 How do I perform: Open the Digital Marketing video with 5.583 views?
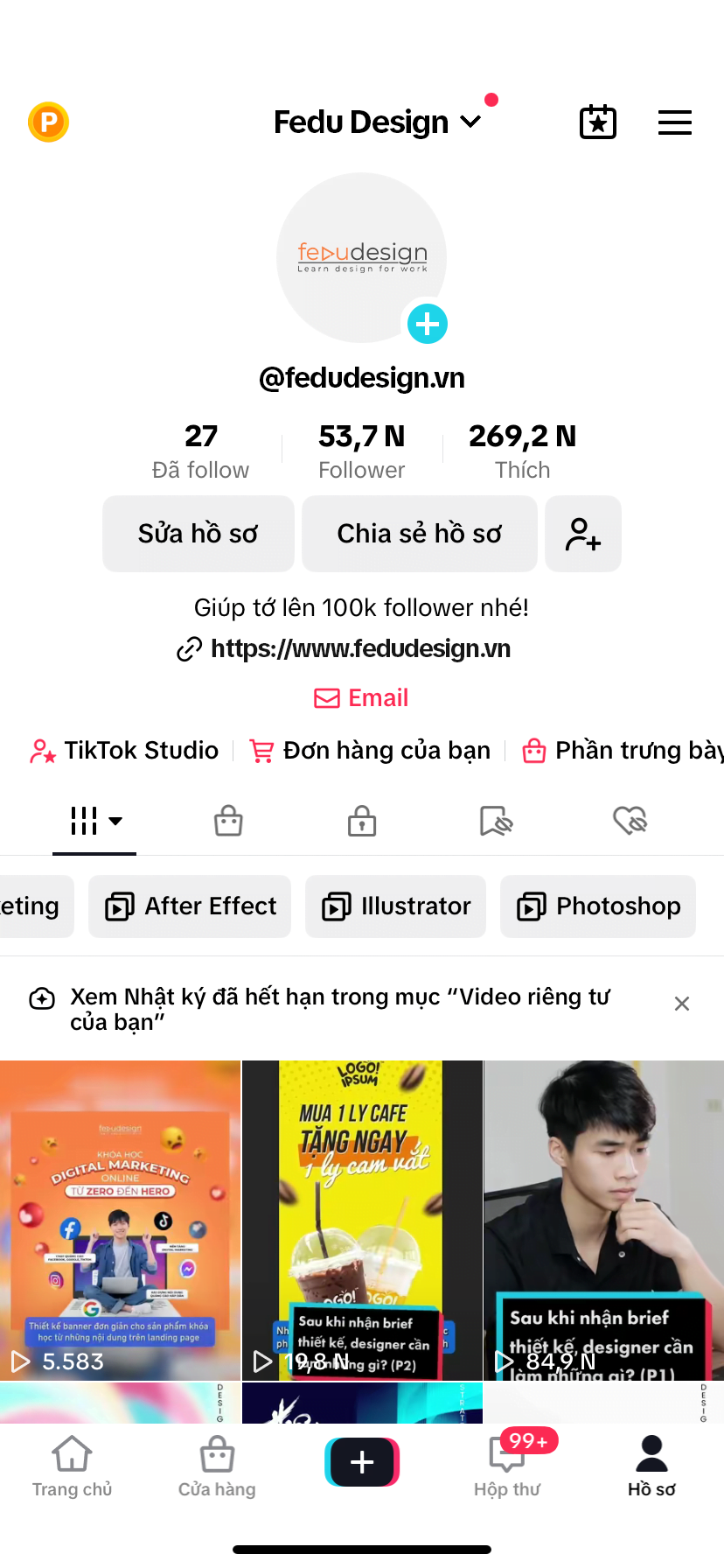point(120,1220)
